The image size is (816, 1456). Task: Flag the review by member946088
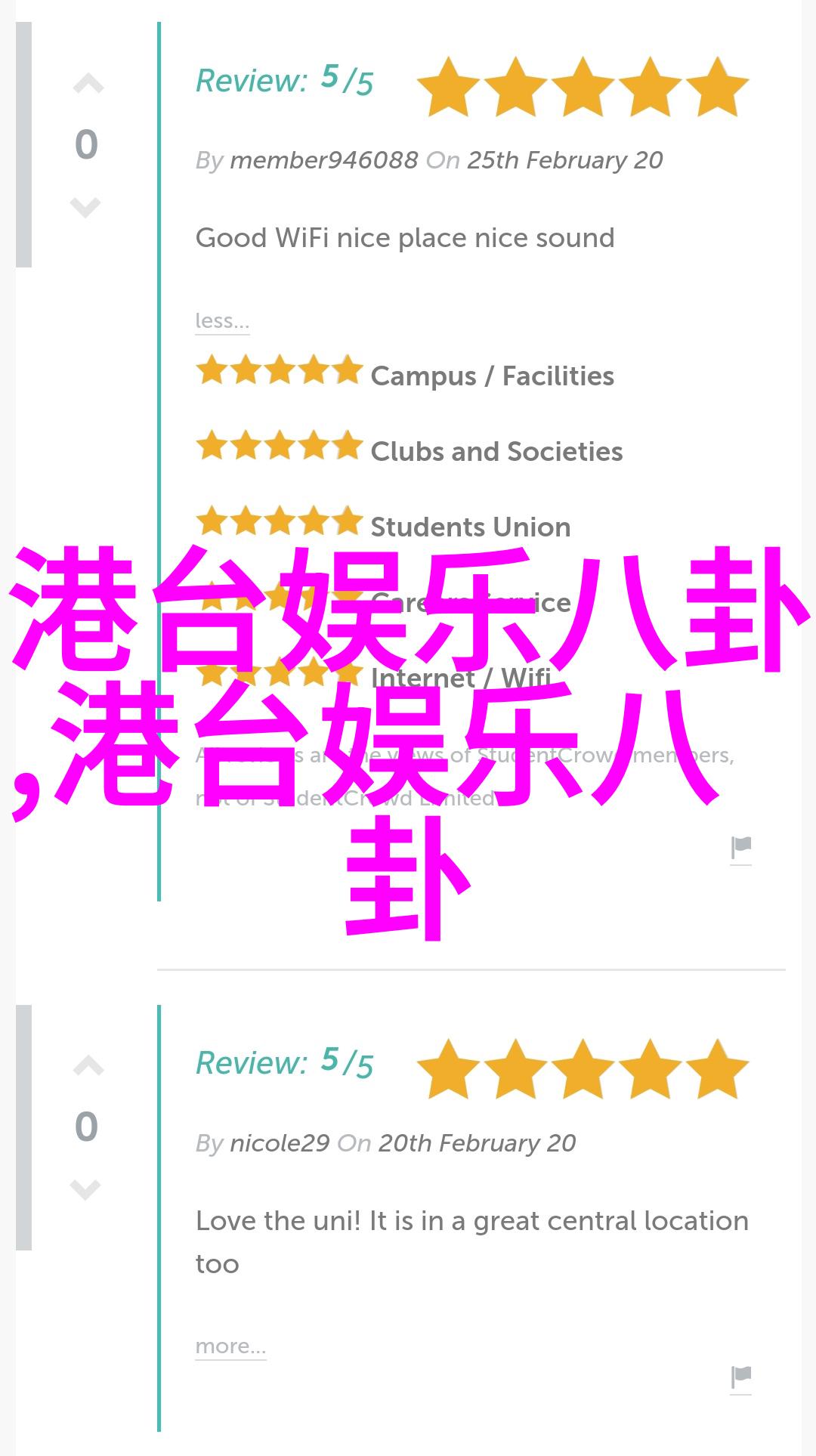click(x=740, y=849)
